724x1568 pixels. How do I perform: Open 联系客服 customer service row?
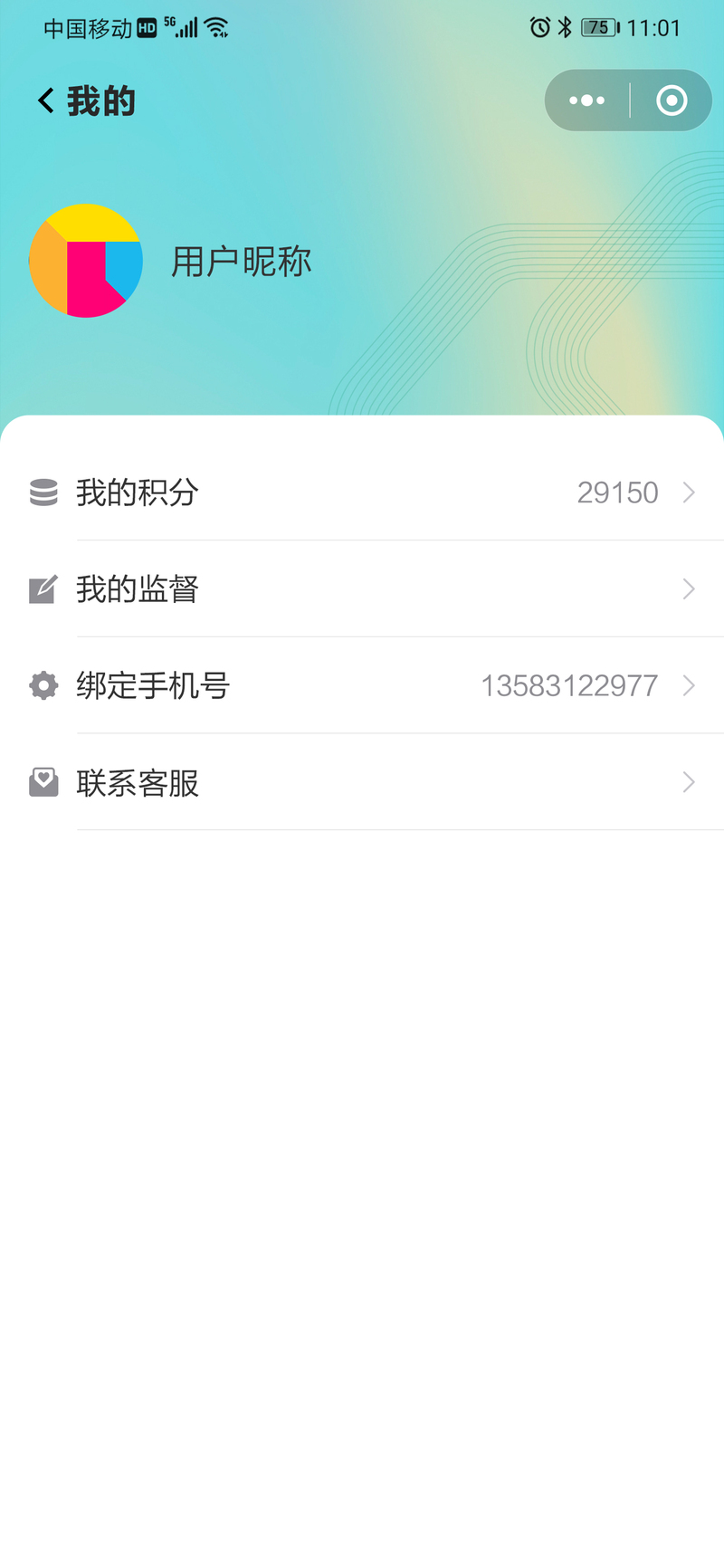point(362,782)
